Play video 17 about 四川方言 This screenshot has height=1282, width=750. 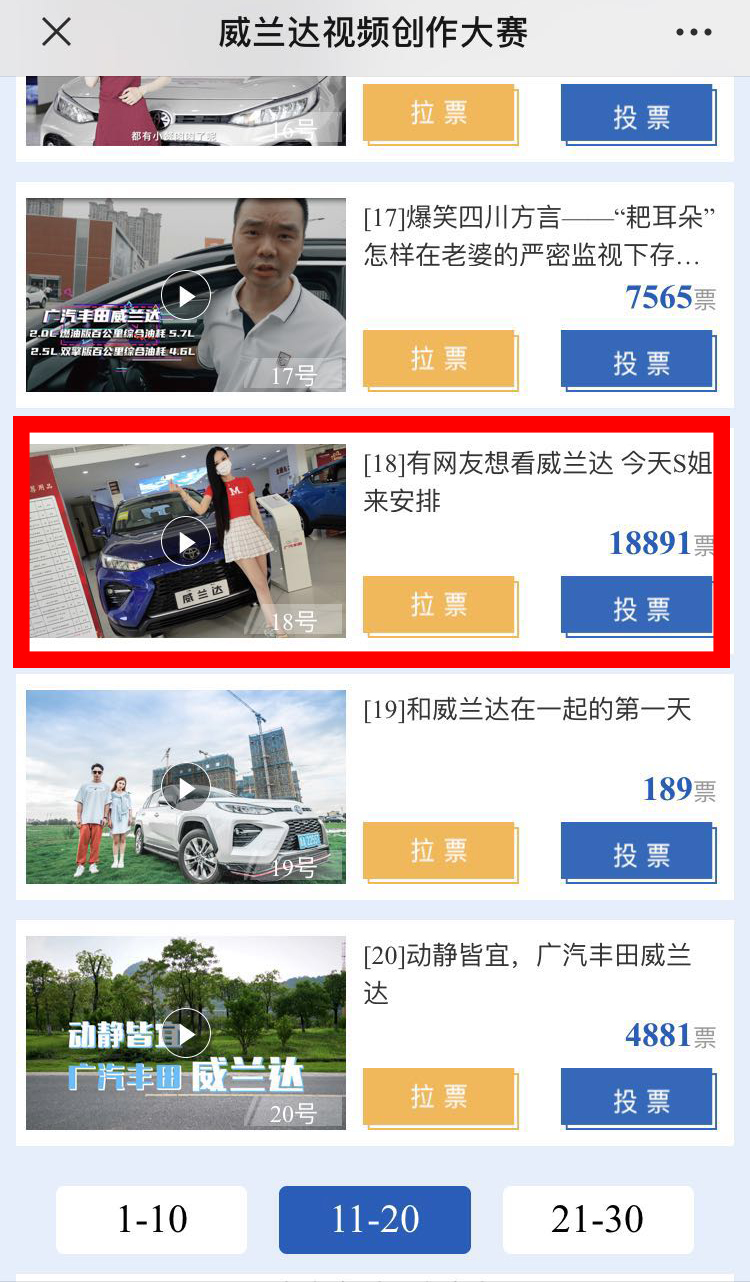coord(186,295)
